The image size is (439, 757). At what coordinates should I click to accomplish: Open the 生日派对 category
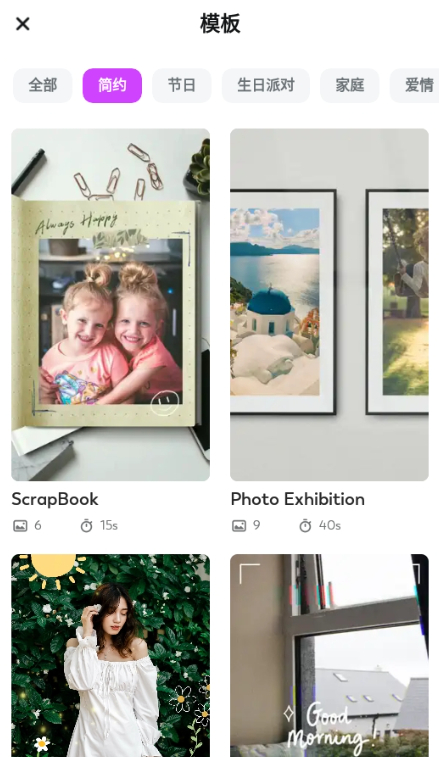pyautogui.click(x=266, y=85)
